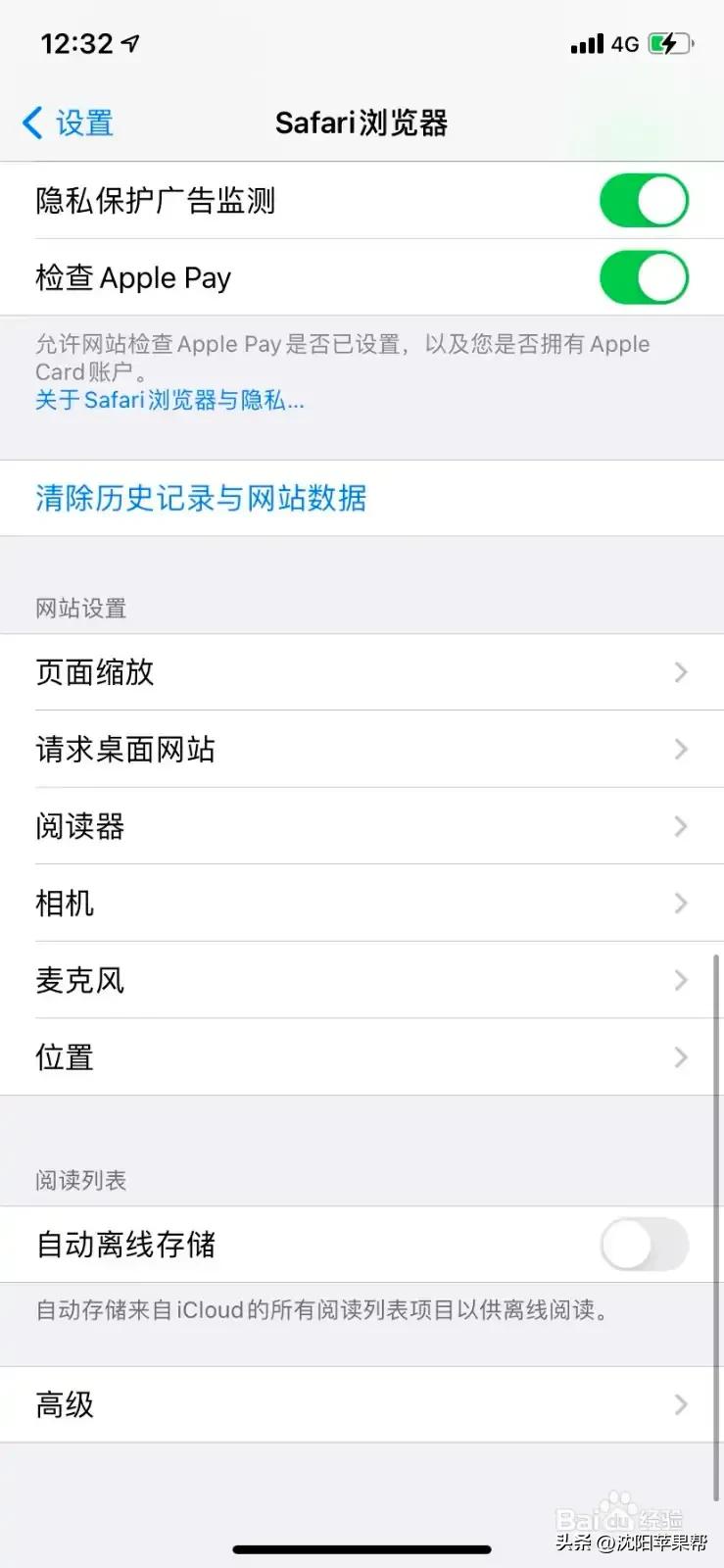Turn off the 检查 Apple Pay switch
The height and width of the screenshot is (1568, 724).
pos(644,277)
